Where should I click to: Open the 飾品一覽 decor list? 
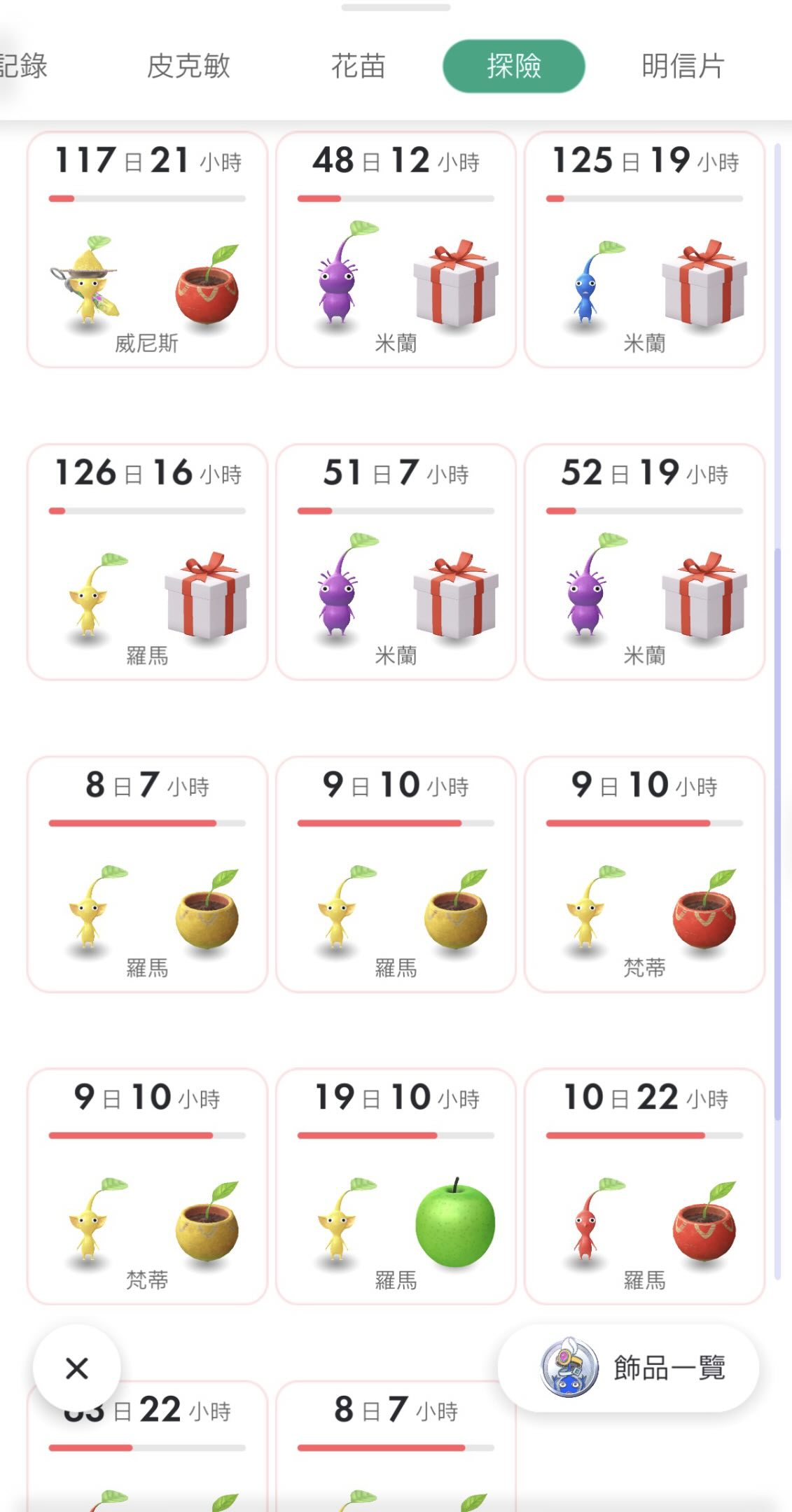pyautogui.click(x=628, y=1368)
